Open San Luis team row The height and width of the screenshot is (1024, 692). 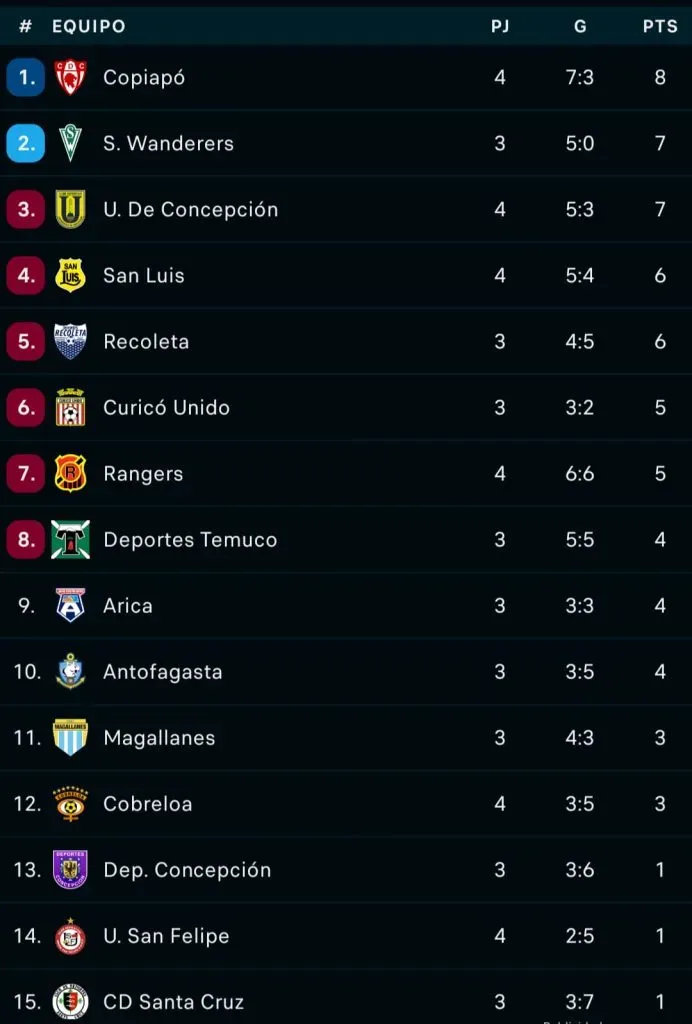tap(144, 275)
